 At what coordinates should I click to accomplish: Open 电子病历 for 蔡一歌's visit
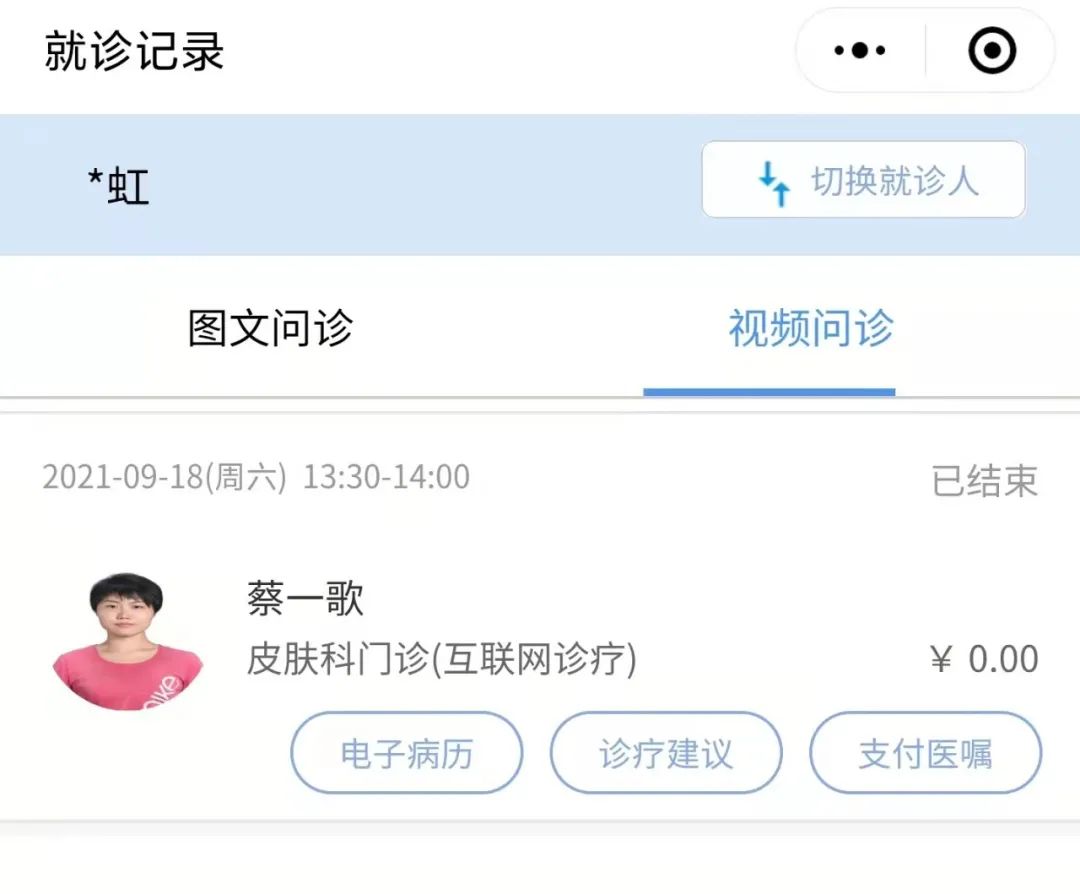tap(406, 753)
